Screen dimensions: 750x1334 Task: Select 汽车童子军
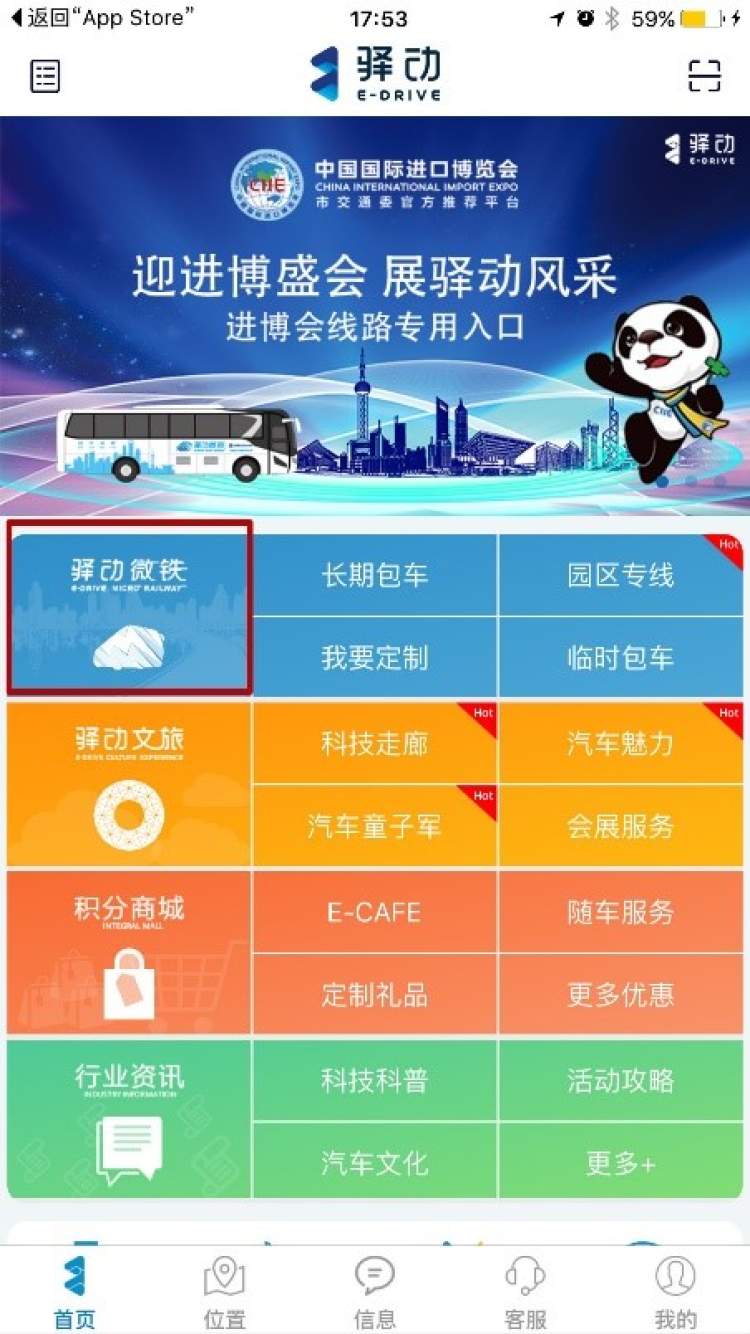pyautogui.click(x=374, y=826)
